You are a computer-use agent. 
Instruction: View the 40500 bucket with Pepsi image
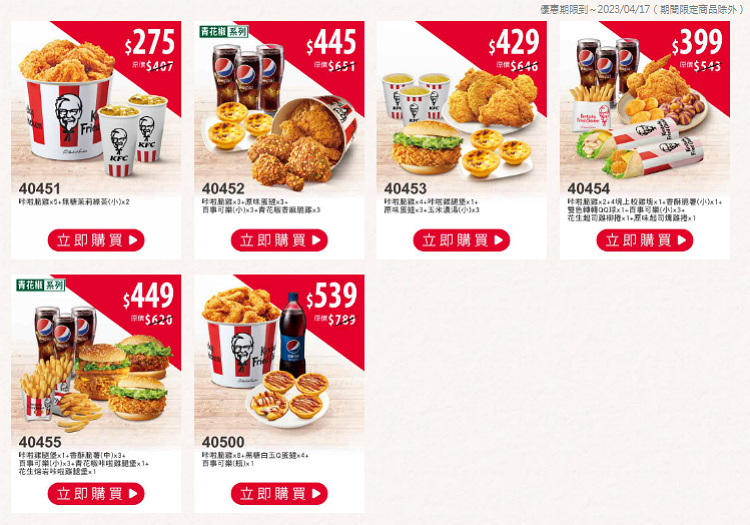[x=279, y=360]
